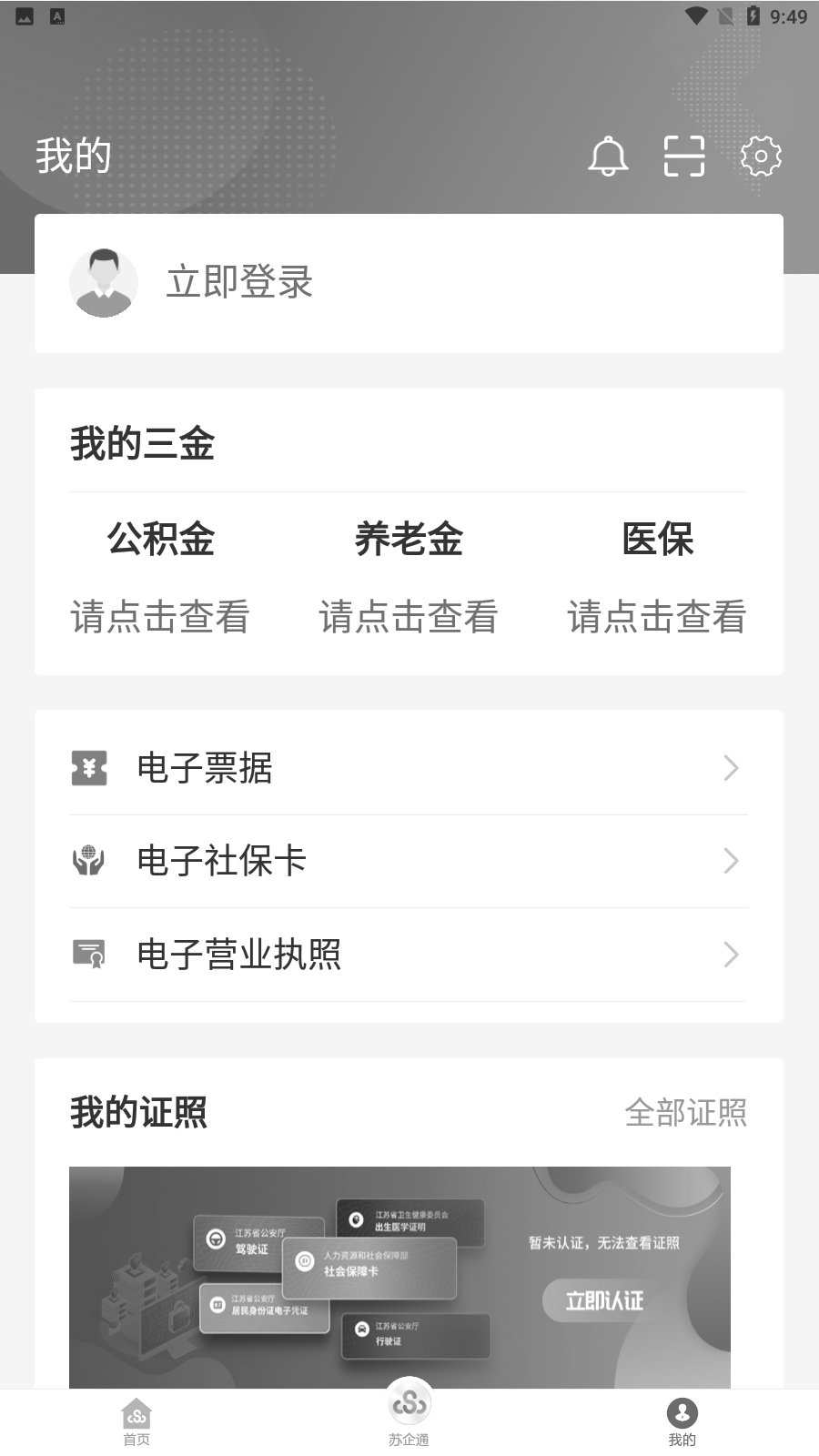Open the settings gear
This screenshot has width=819, height=1456.
[762, 155]
